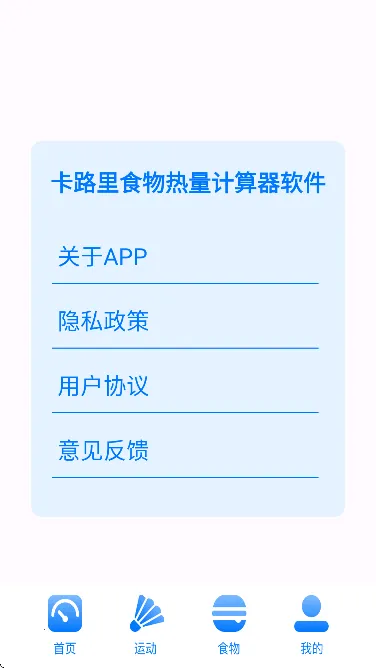Select the 食物 food tab

(x=229, y=624)
